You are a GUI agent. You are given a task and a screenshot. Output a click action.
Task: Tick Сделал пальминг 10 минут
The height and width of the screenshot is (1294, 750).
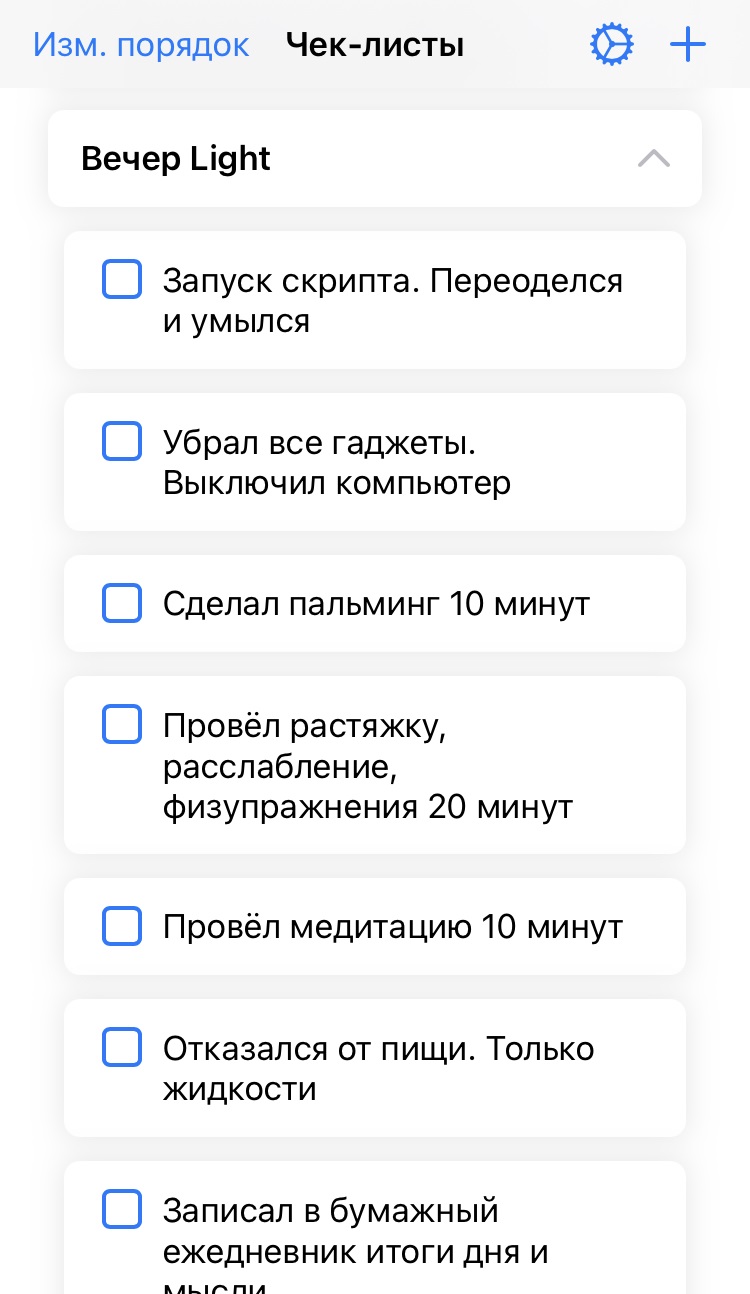pyautogui.click(x=122, y=603)
